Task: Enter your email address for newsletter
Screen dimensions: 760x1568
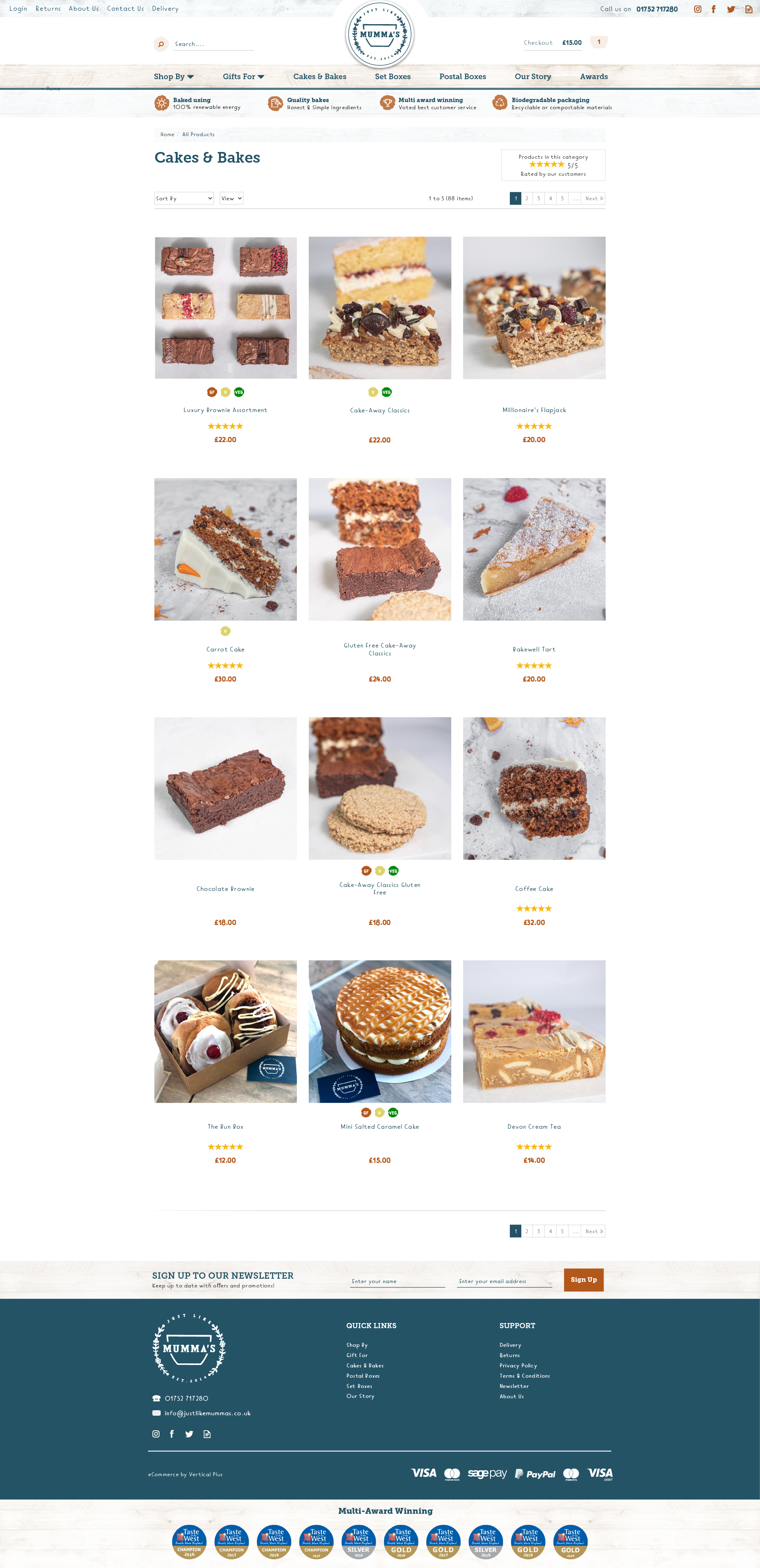Action: [x=505, y=1281]
